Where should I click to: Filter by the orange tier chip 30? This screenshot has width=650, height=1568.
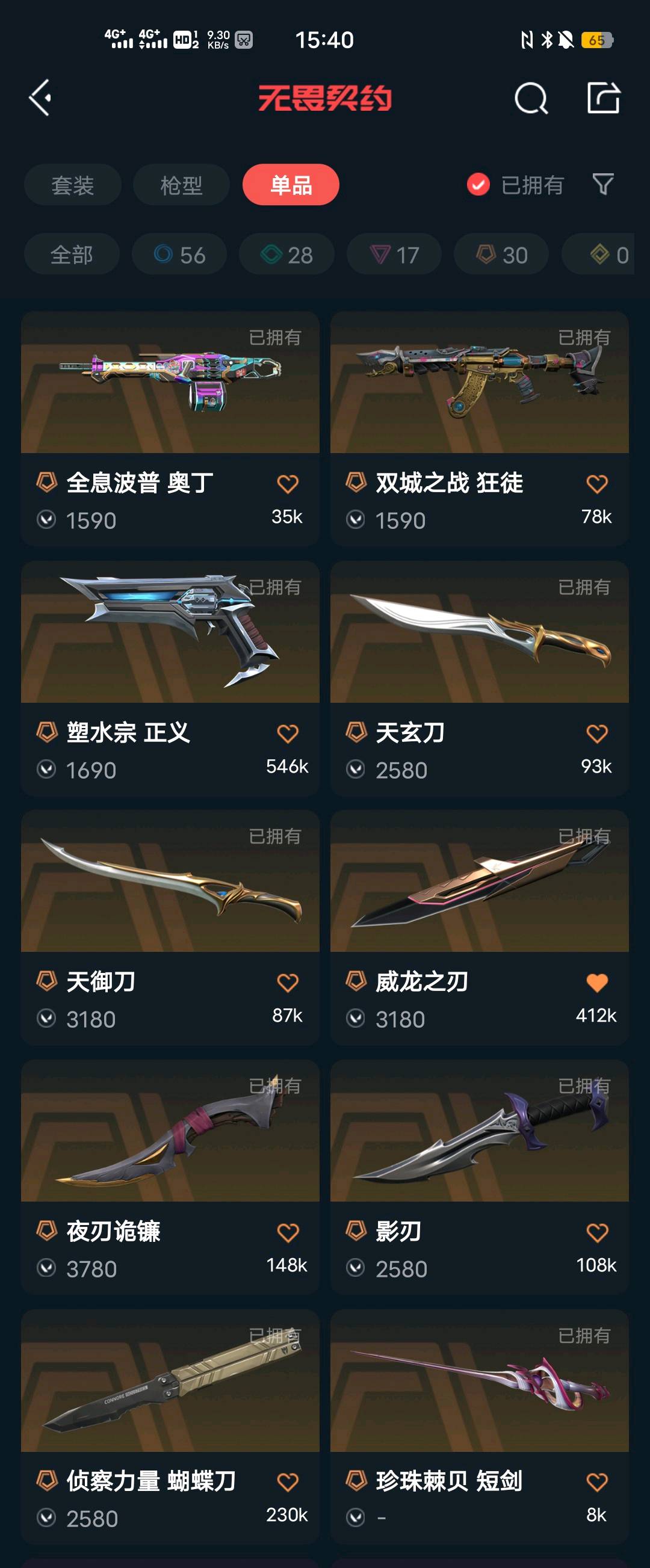coord(501,255)
